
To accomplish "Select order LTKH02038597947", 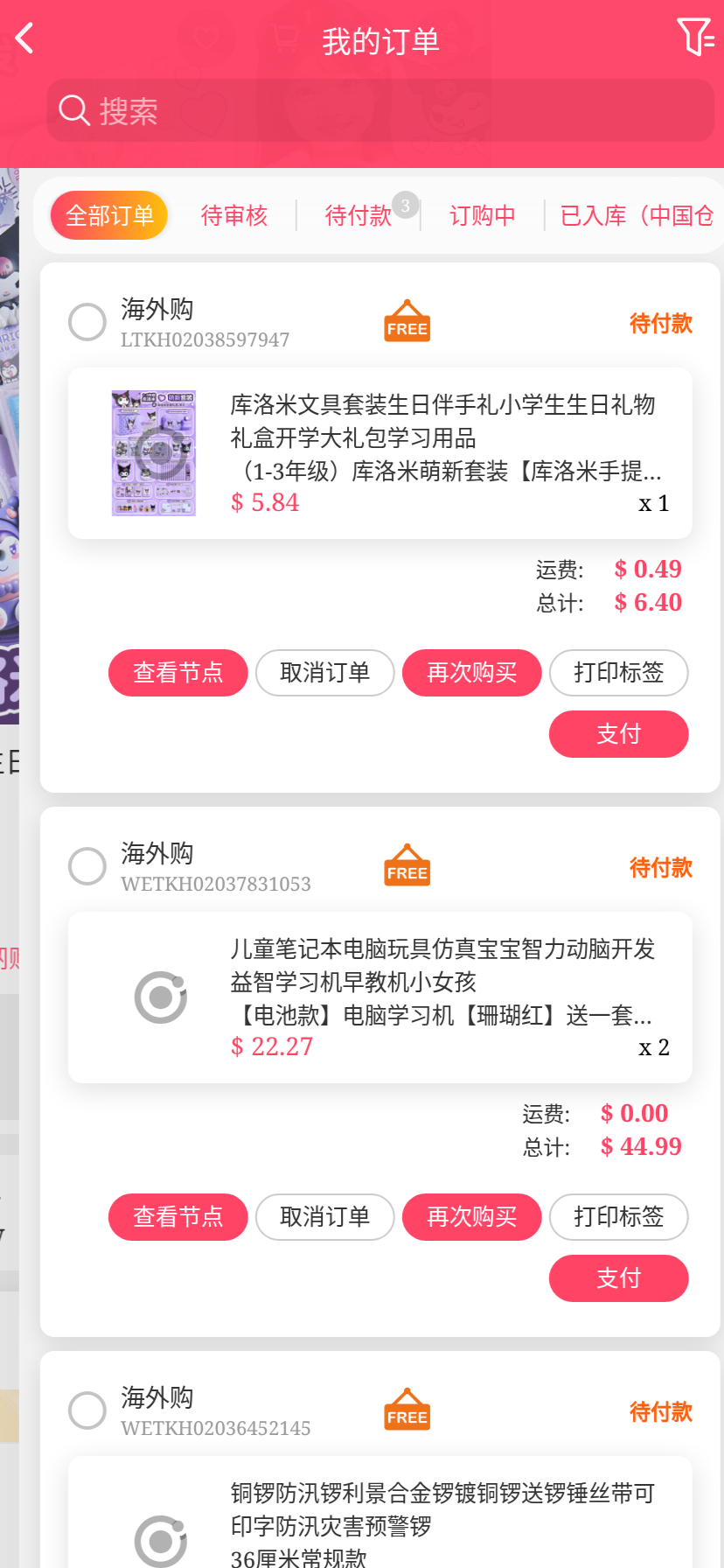I will 87,322.
